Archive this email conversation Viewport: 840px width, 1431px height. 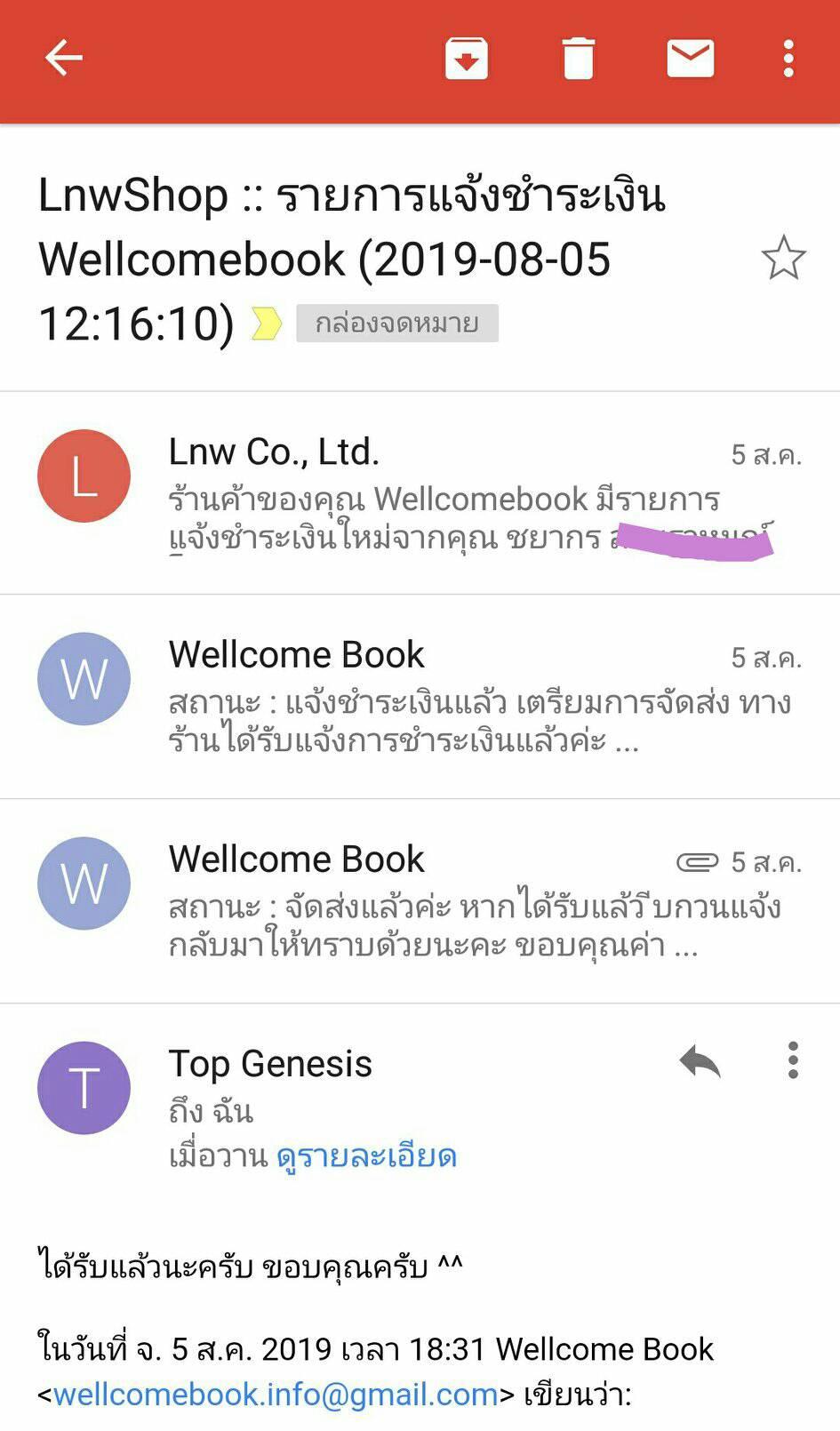467,59
